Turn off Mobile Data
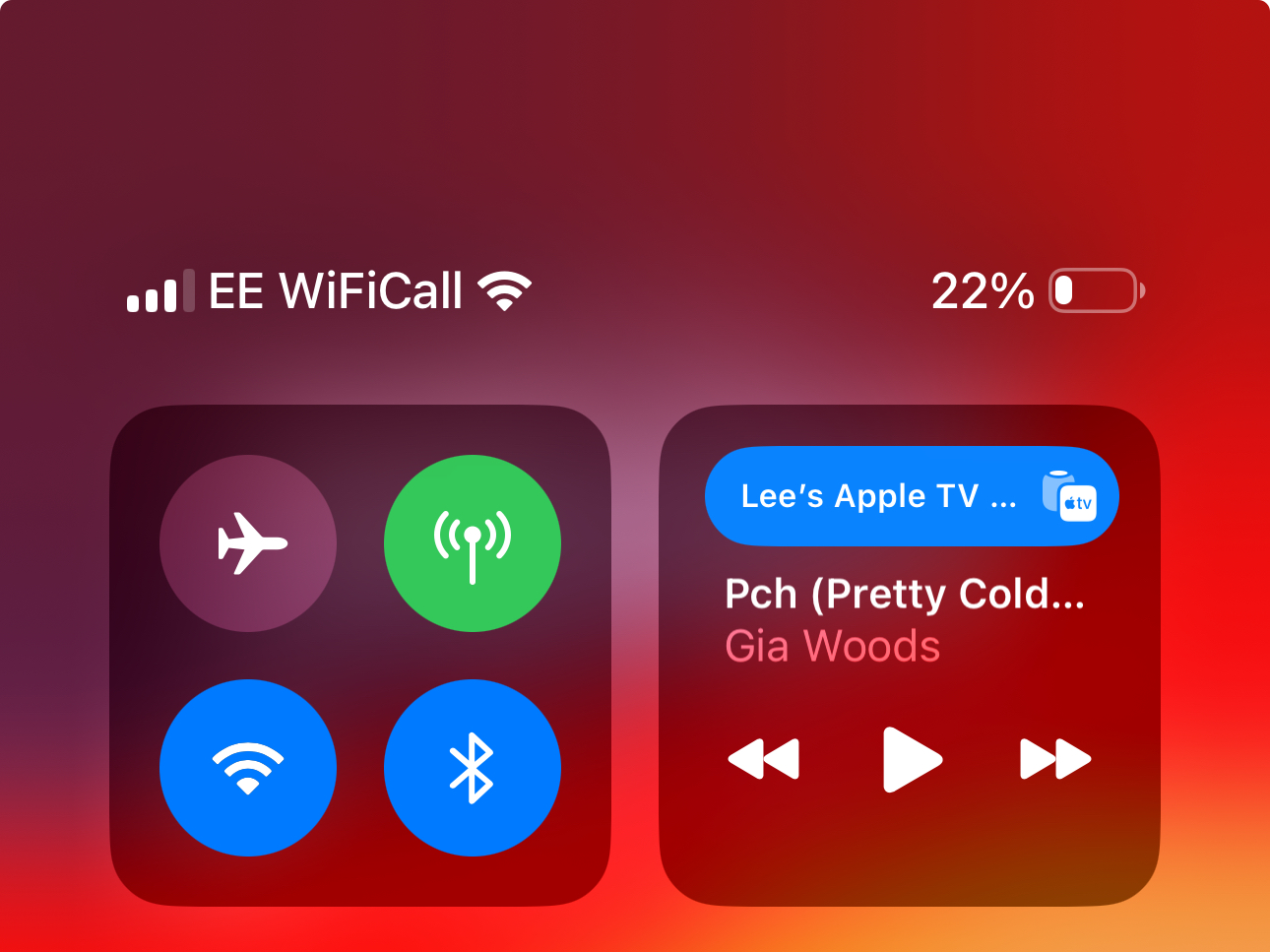This screenshot has width=1270, height=952. 473,543
